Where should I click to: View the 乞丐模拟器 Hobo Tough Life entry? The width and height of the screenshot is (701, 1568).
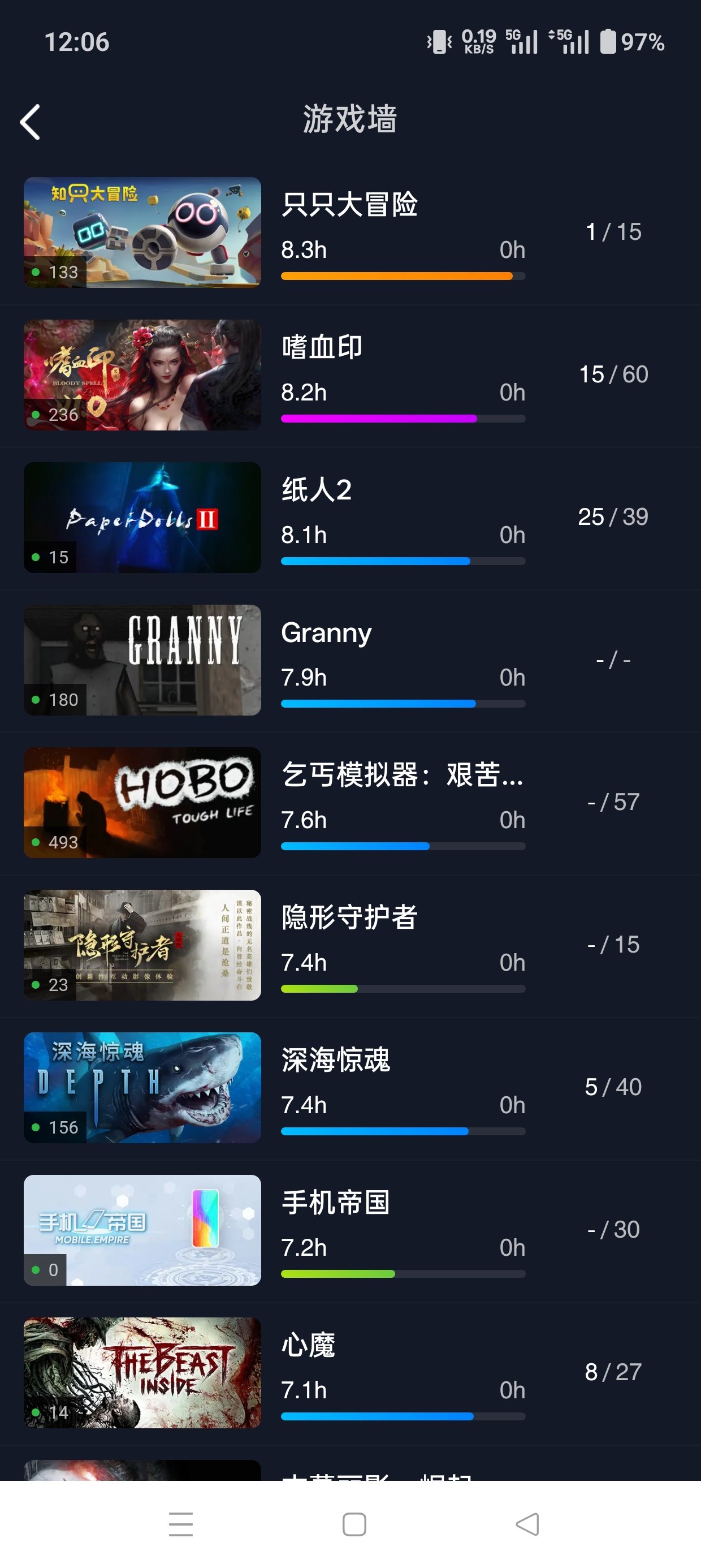click(x=350, y=803)
